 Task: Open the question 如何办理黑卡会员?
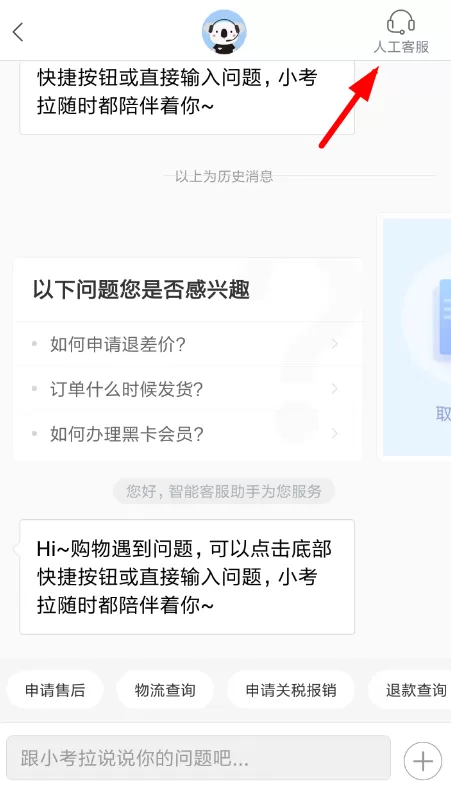pos(188,433)
